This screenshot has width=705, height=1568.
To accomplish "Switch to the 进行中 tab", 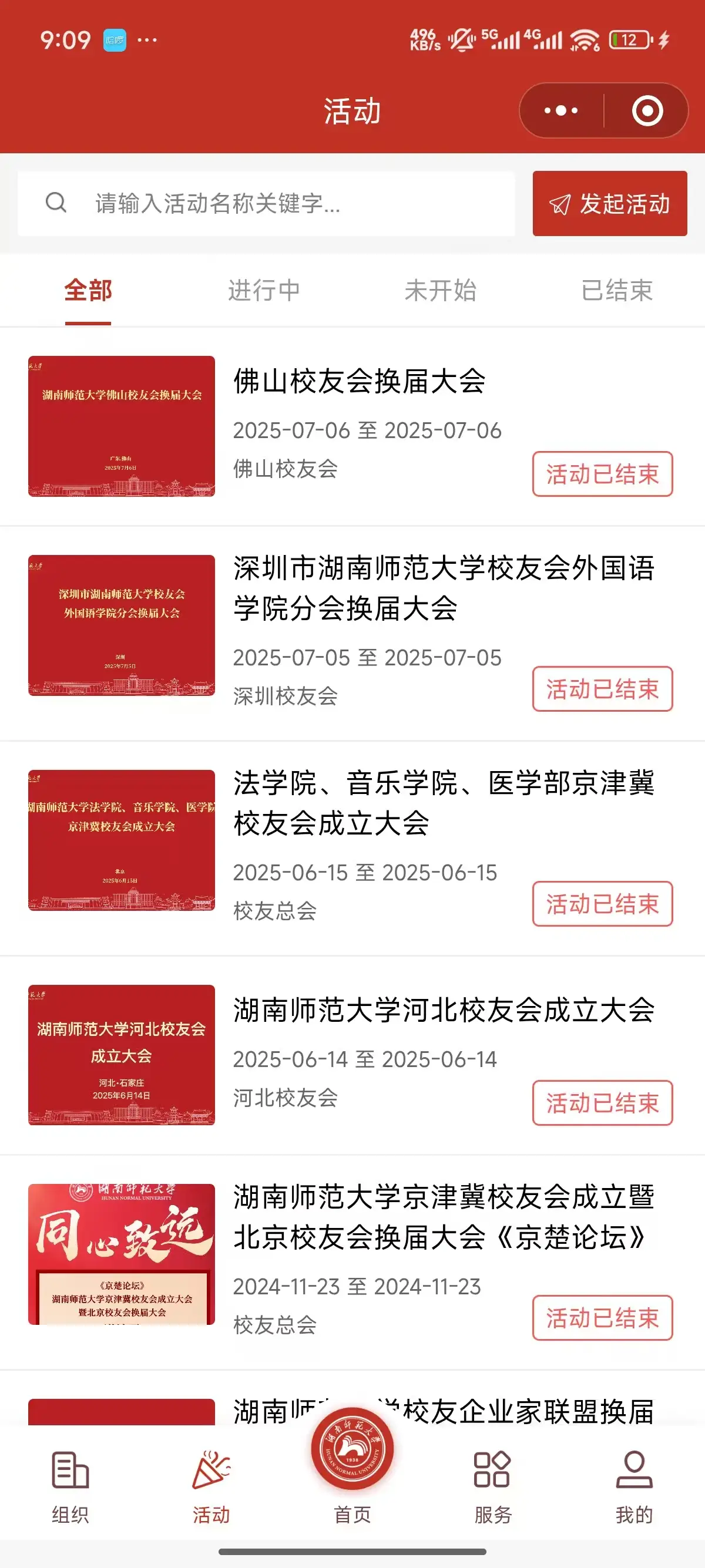I will 264,290.
